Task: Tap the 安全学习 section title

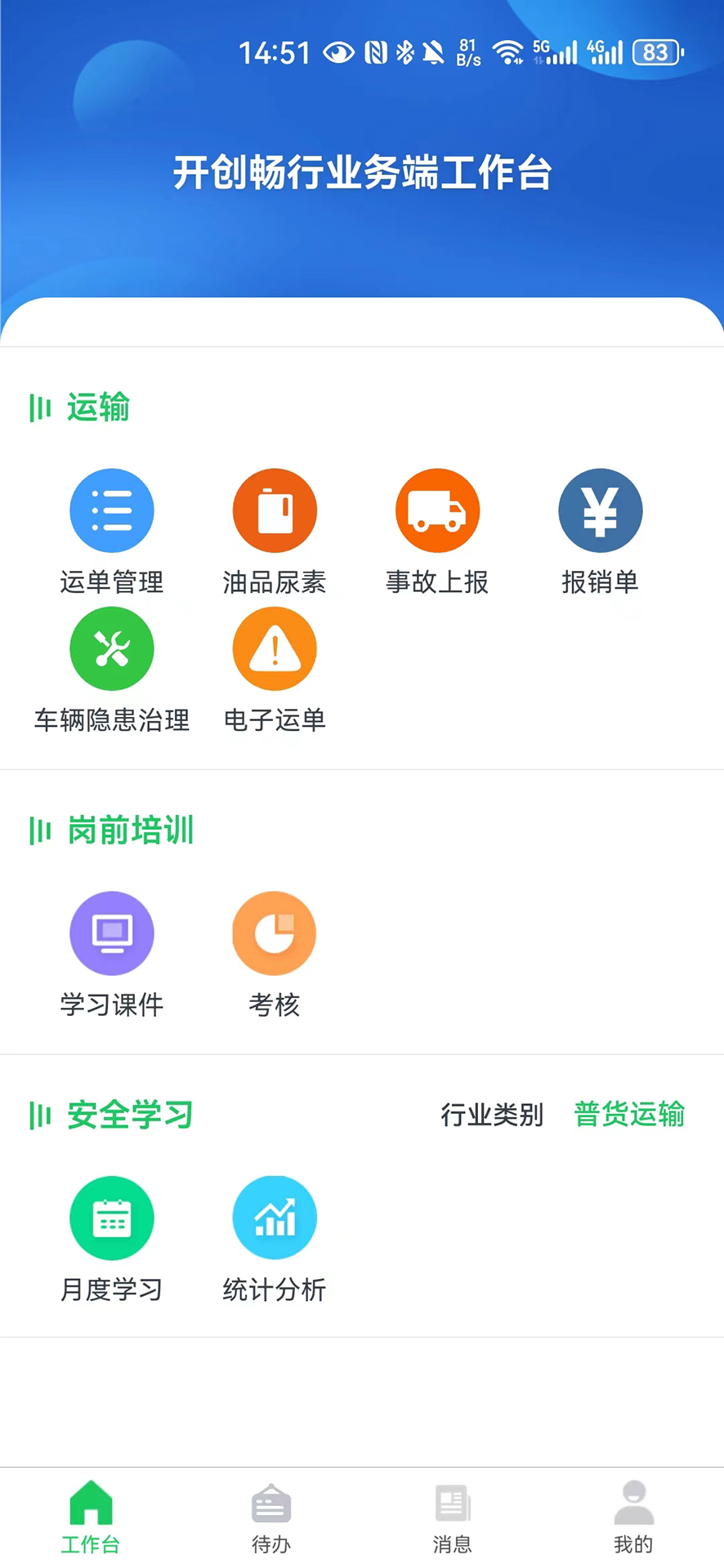Action: coord(129,1115)
